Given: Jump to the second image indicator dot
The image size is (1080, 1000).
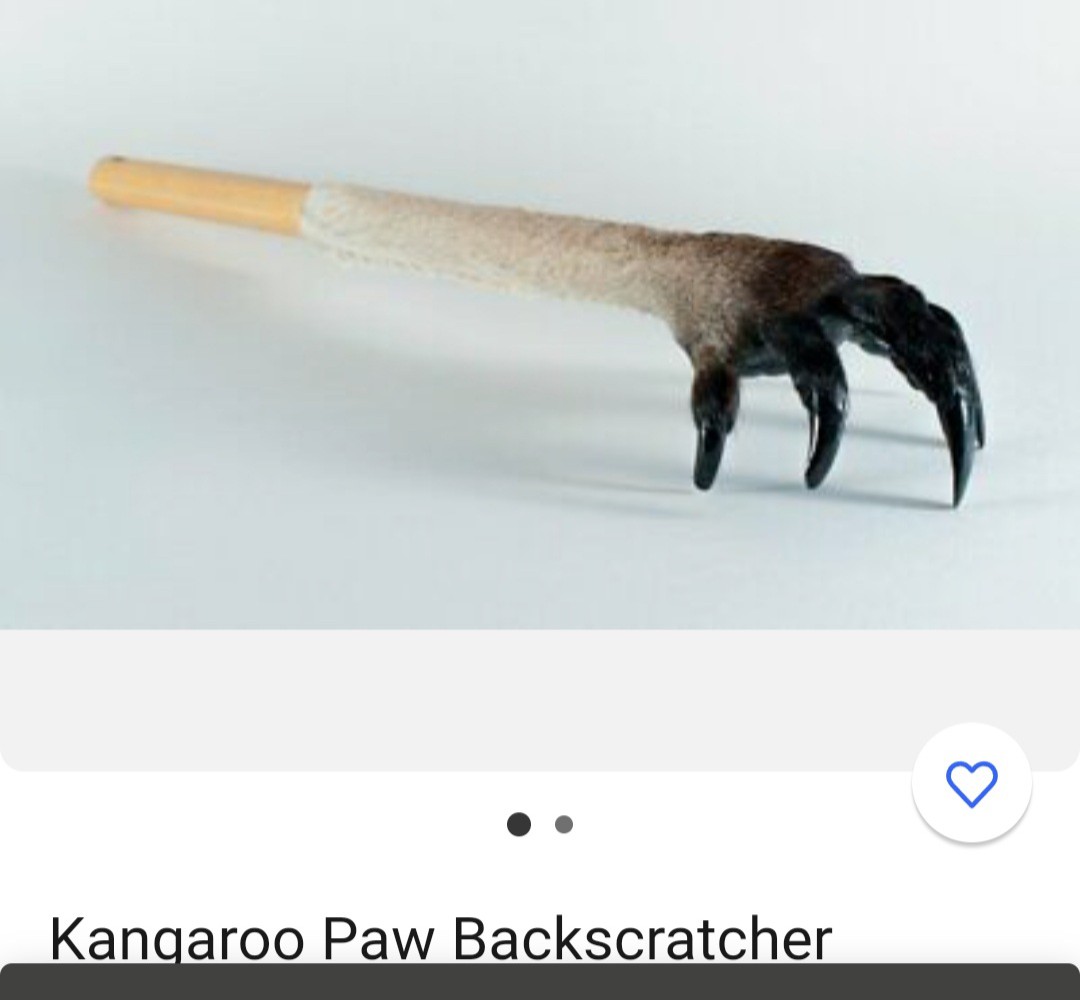Looking at the screenshot, I should 564,824.
